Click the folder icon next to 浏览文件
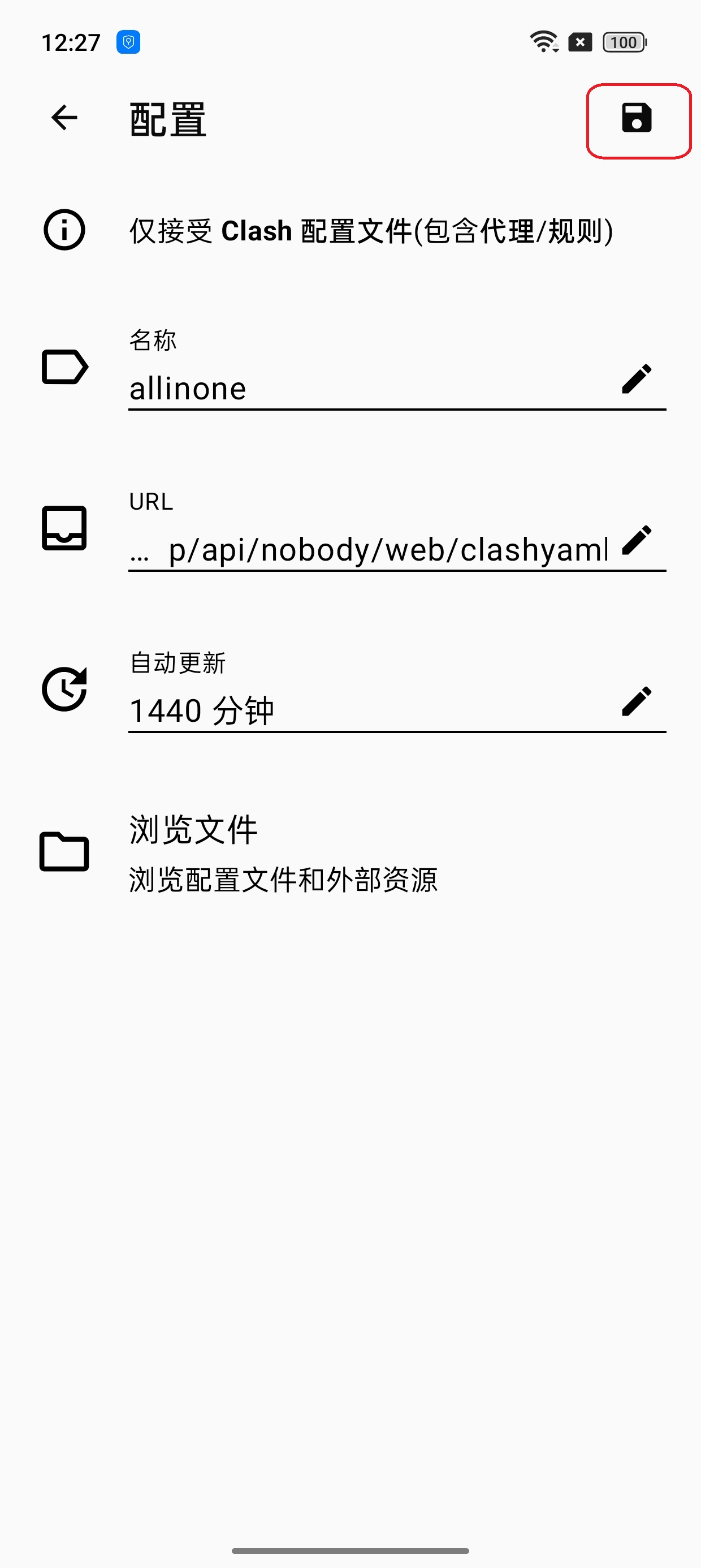Viewport: 701px width, 1568px height. tap(63, 851)
